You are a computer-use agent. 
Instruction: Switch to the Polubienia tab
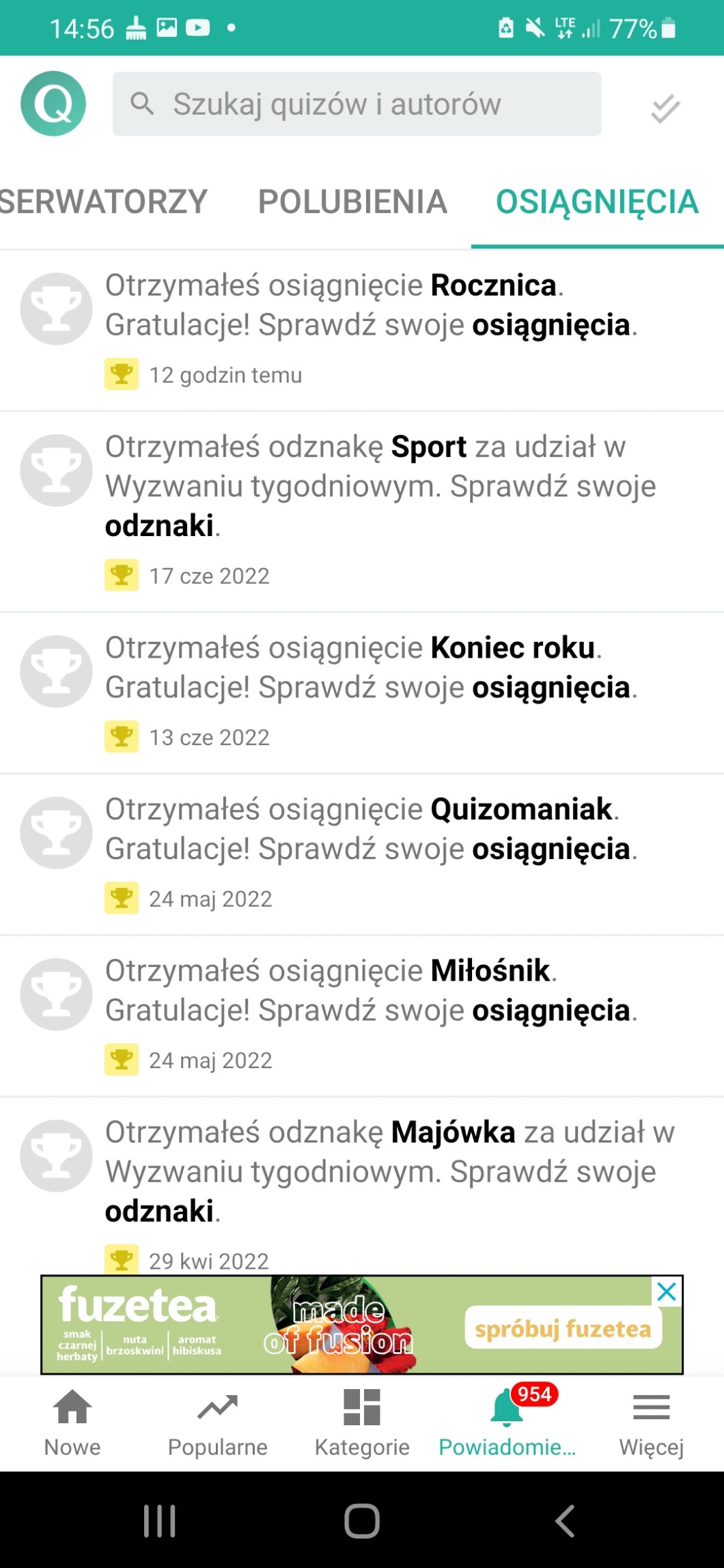click(x=352, y=202)
